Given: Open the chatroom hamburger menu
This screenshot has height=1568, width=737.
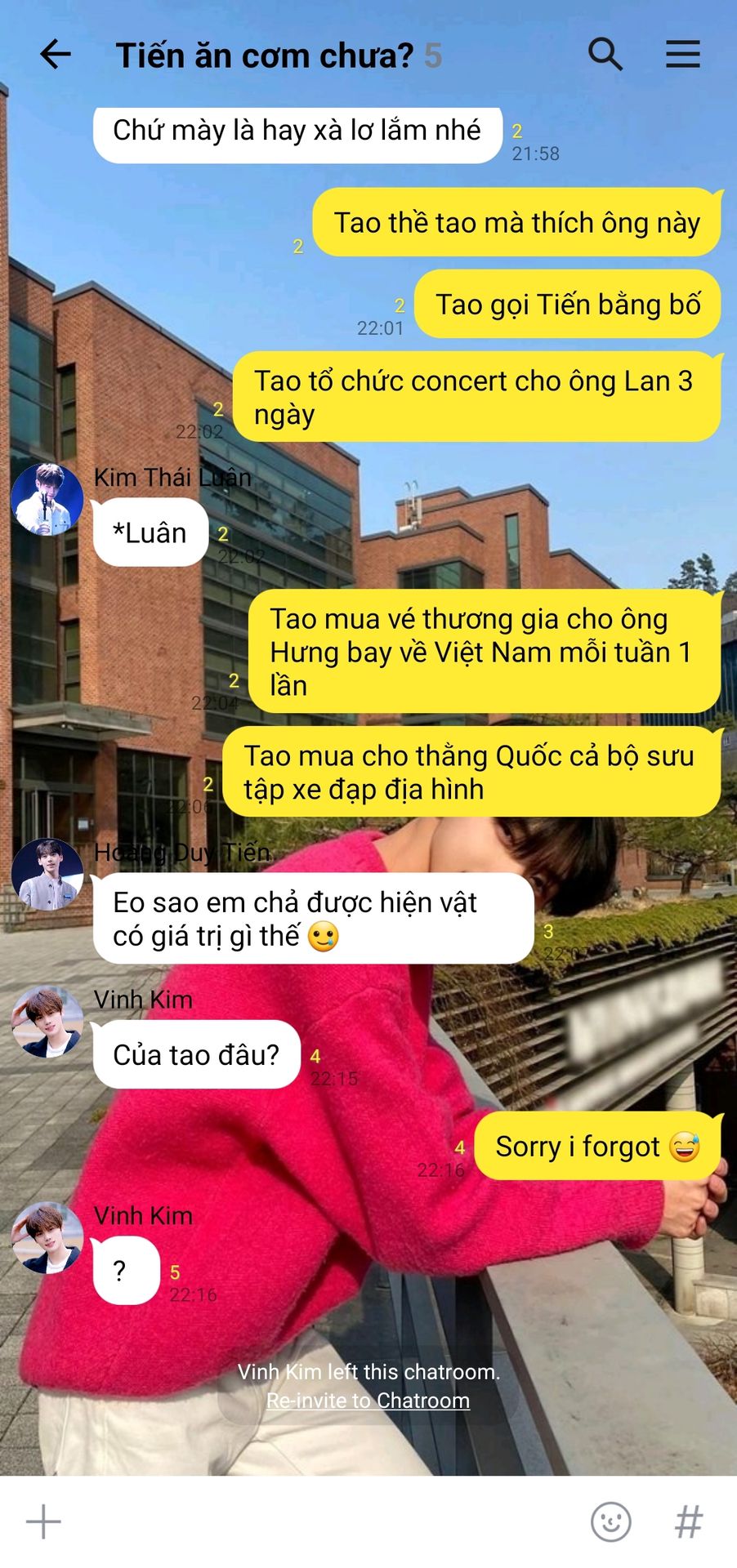Looking at the screenshot, I should pos(682,55).
